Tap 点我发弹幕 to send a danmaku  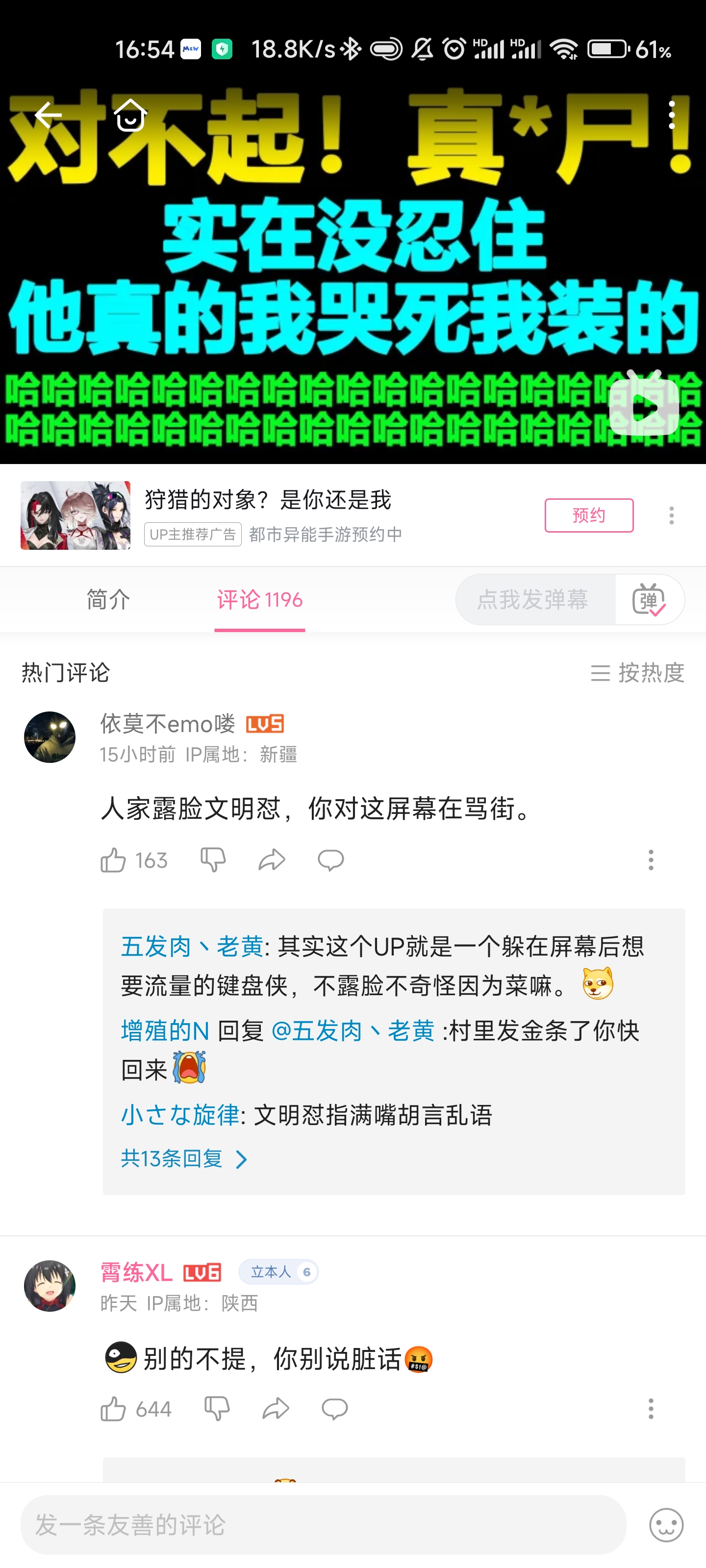pos(533,600)
